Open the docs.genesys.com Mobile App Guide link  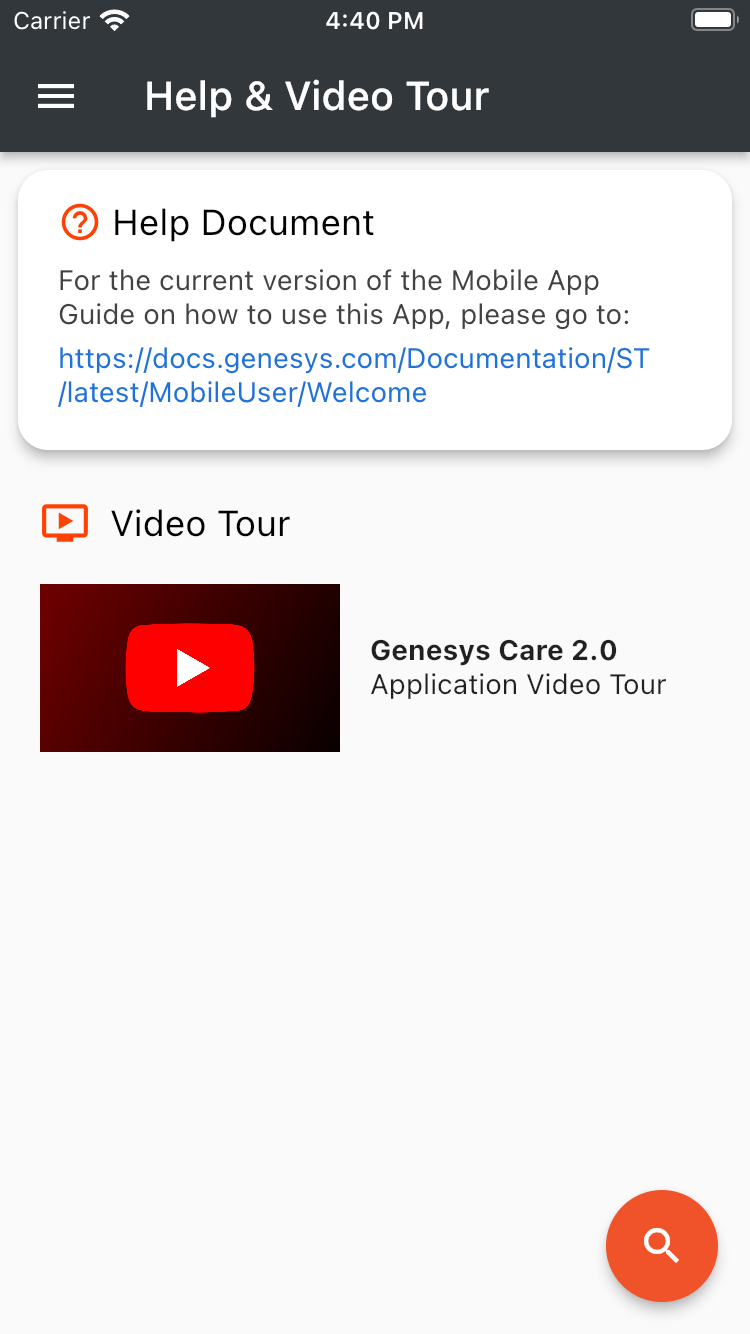[354, 375]
